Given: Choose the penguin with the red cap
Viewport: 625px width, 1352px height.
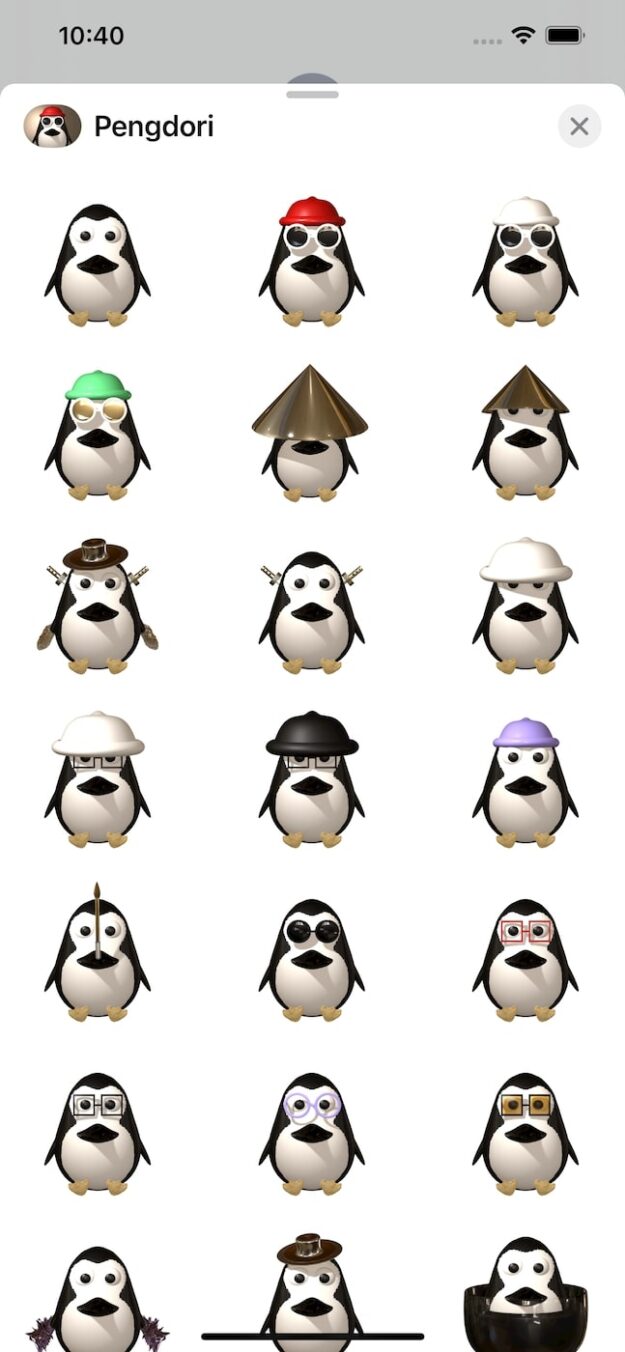Looking at the screenshot, I should point(312,262).
